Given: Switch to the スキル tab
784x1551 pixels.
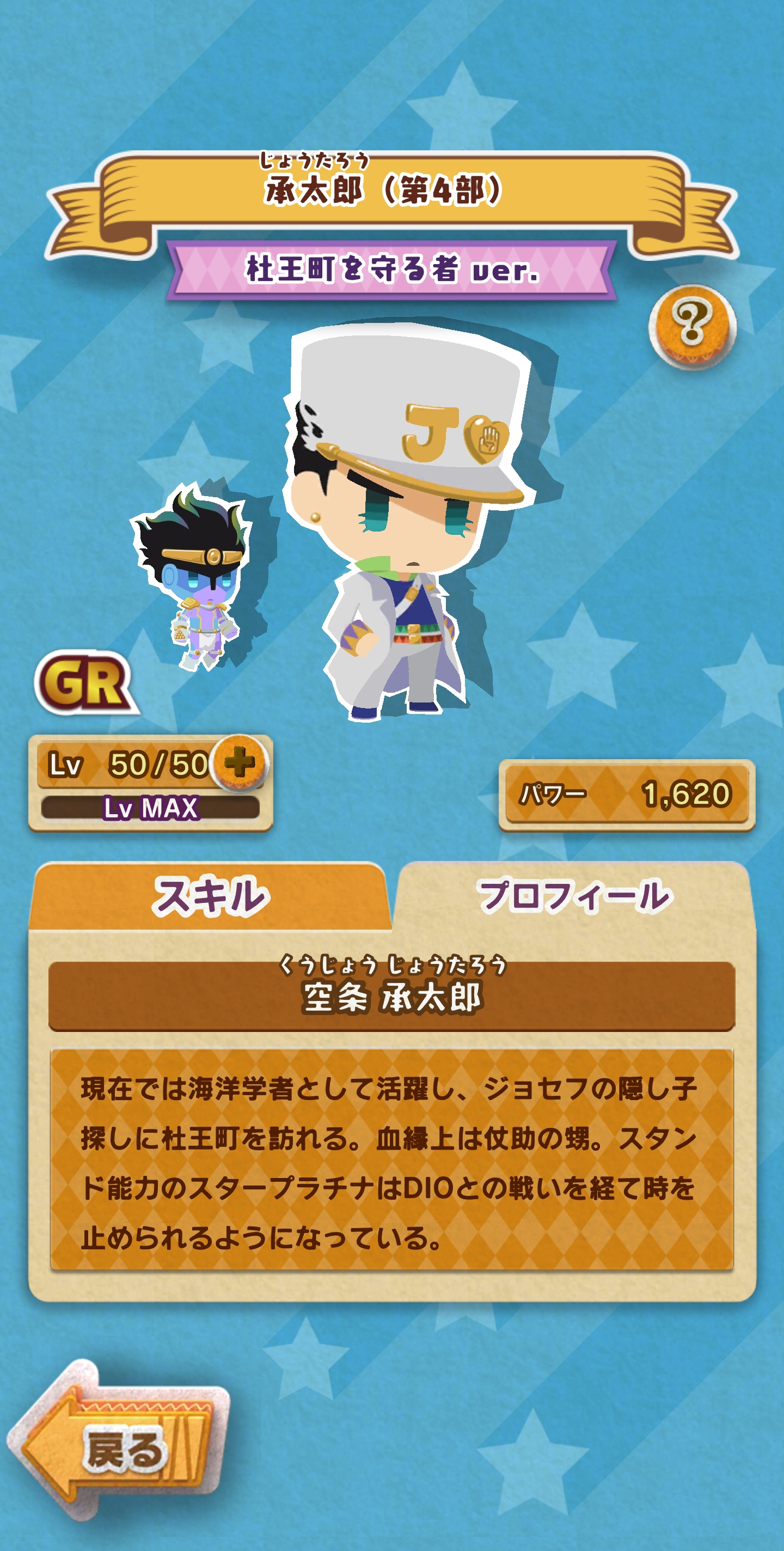Looking at the screenshot, I should click(210, 896).
